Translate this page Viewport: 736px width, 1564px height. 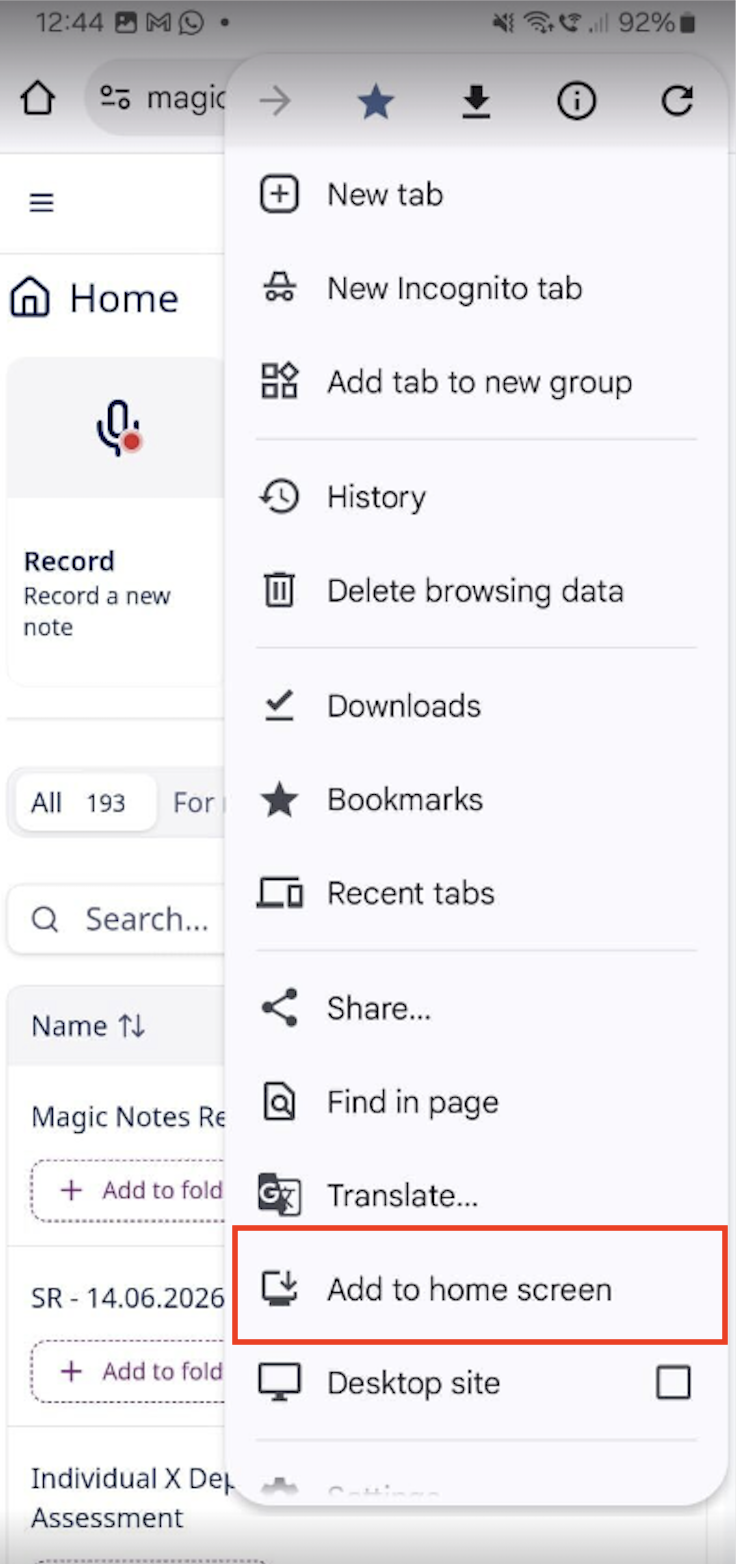click(x=402, y=1195)
